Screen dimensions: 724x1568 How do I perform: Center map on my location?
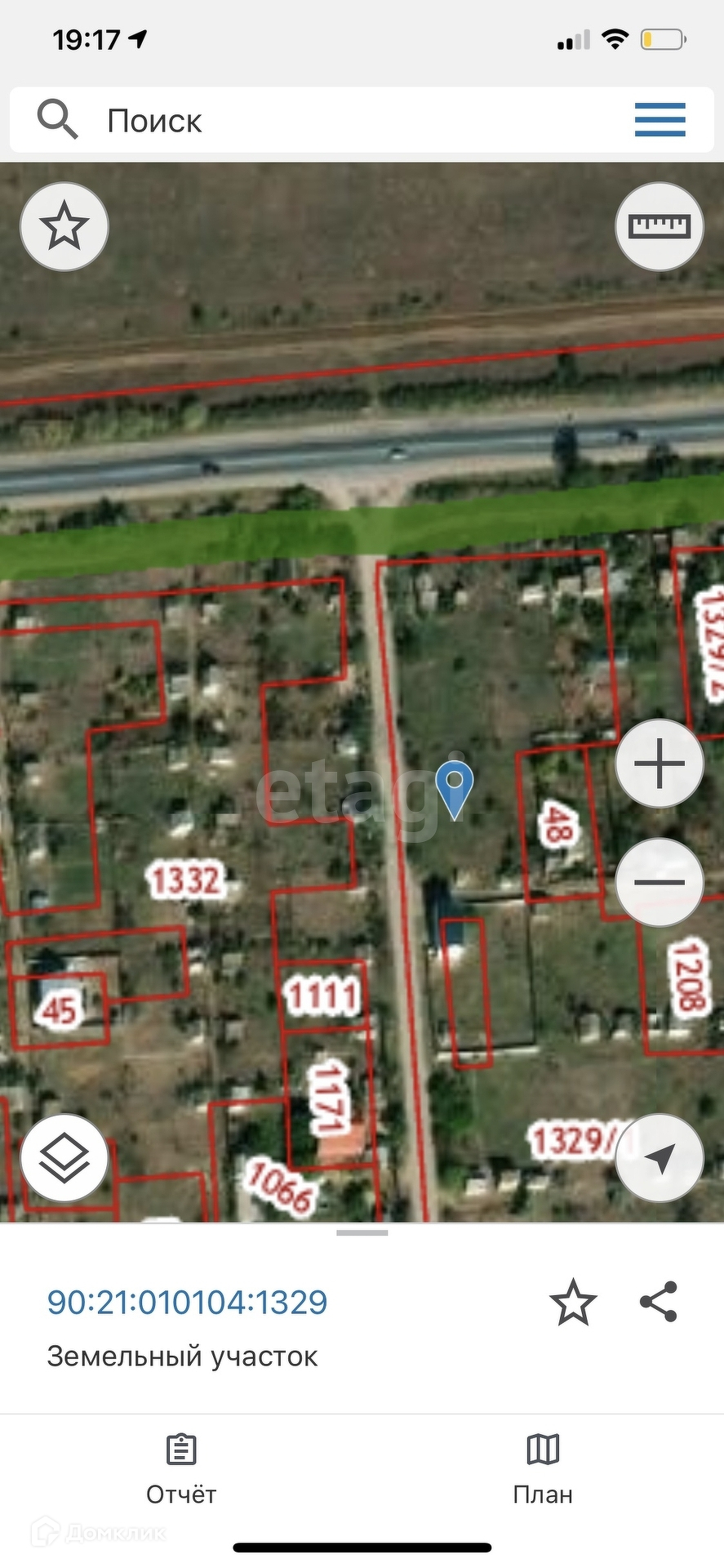(659, 1158)
